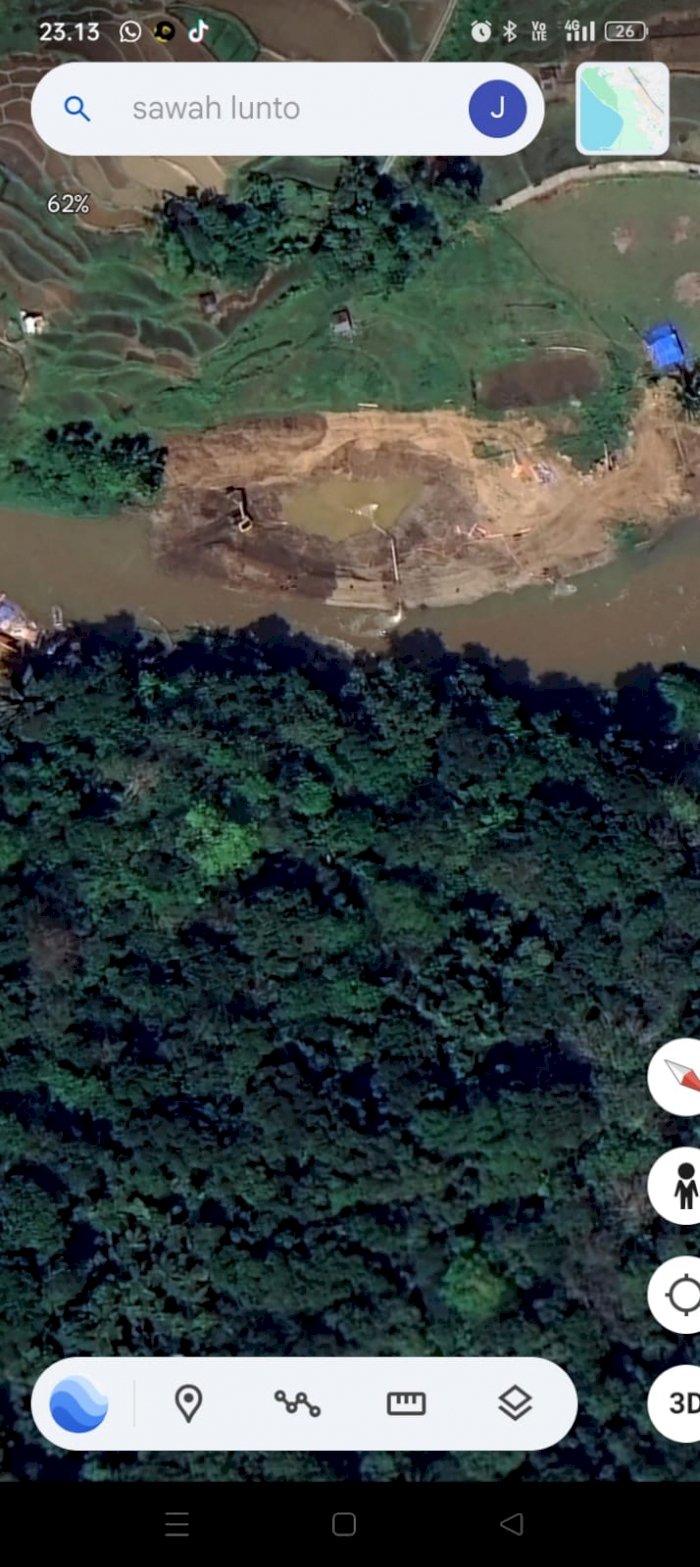Screen dimensions: 700x1567
Task: Open the mini map thumbnail
Action: pyautogui.click(x=622, y=108)
